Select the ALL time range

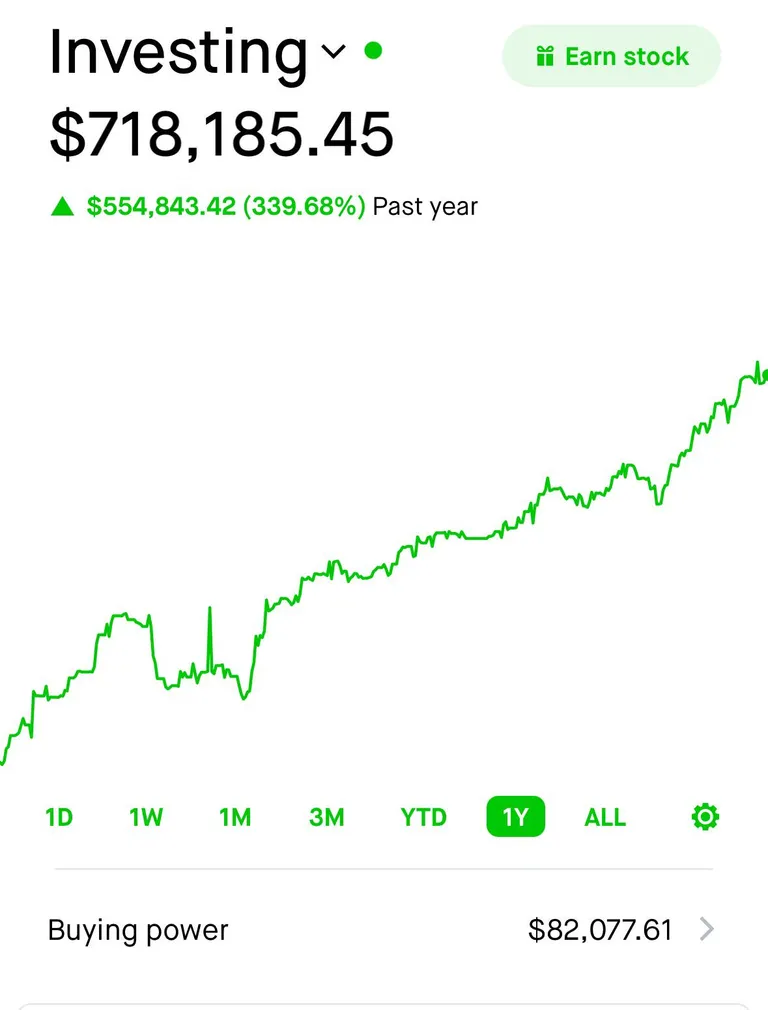click(x=604, y=817)
